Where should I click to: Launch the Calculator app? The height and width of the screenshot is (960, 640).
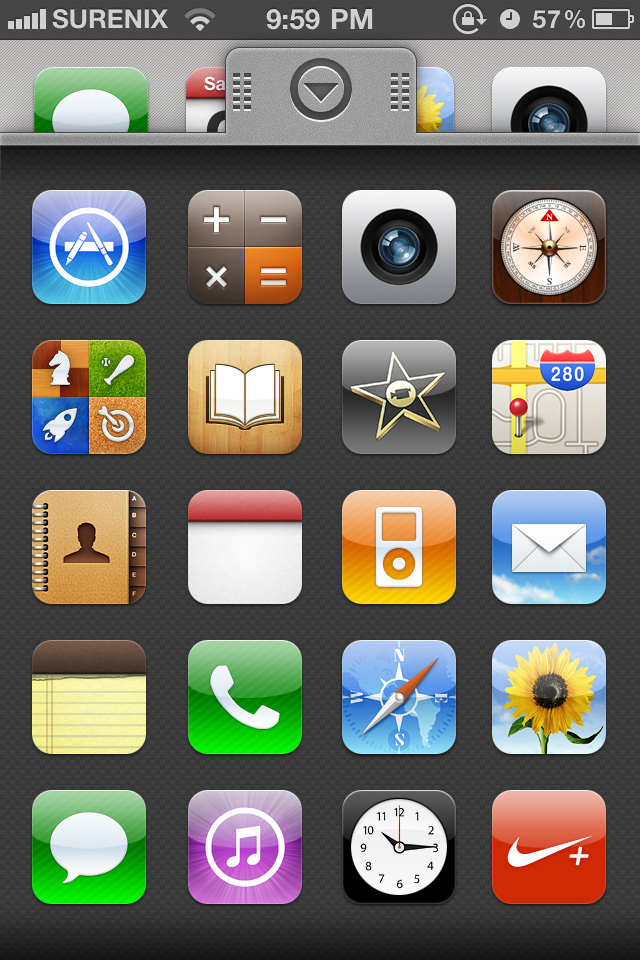point(245,247)
